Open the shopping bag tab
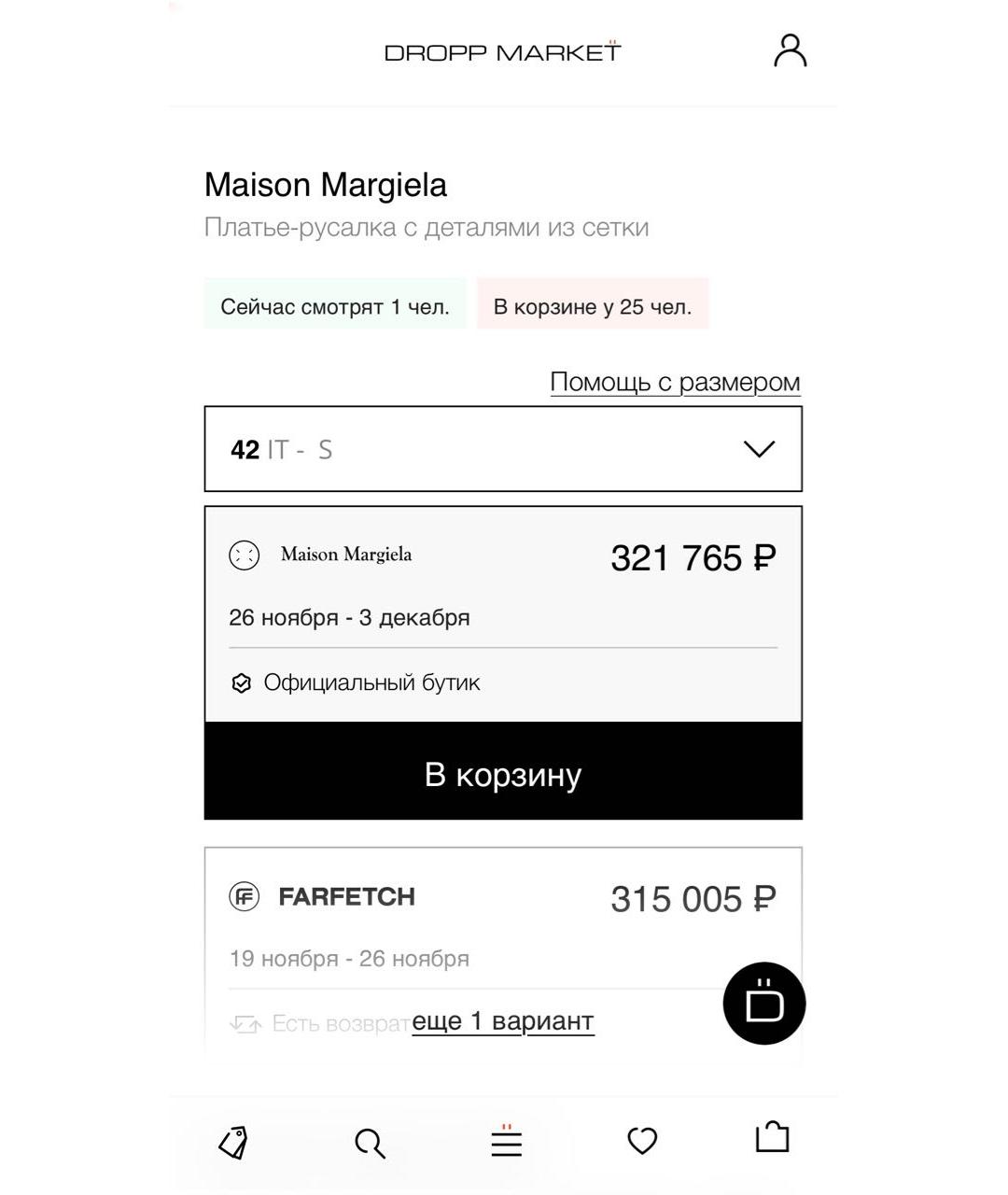 (x=772, y=1137)
